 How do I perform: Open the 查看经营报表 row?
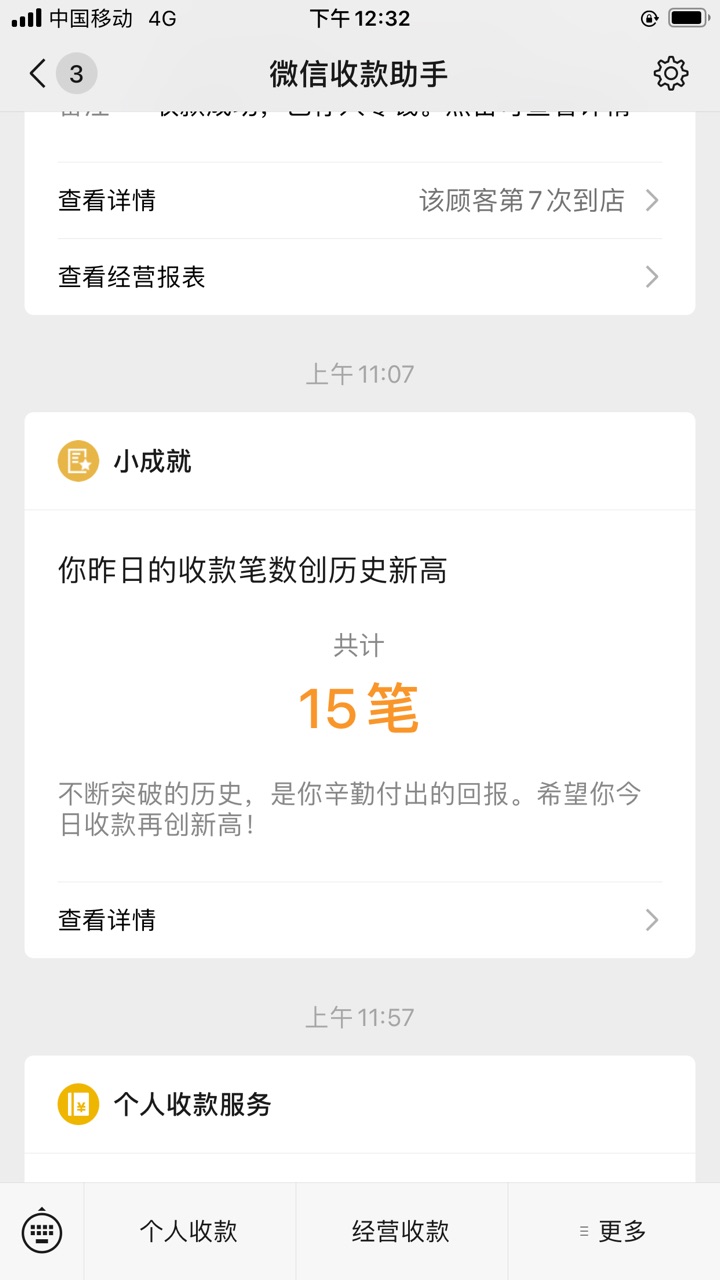pos(360,277)
